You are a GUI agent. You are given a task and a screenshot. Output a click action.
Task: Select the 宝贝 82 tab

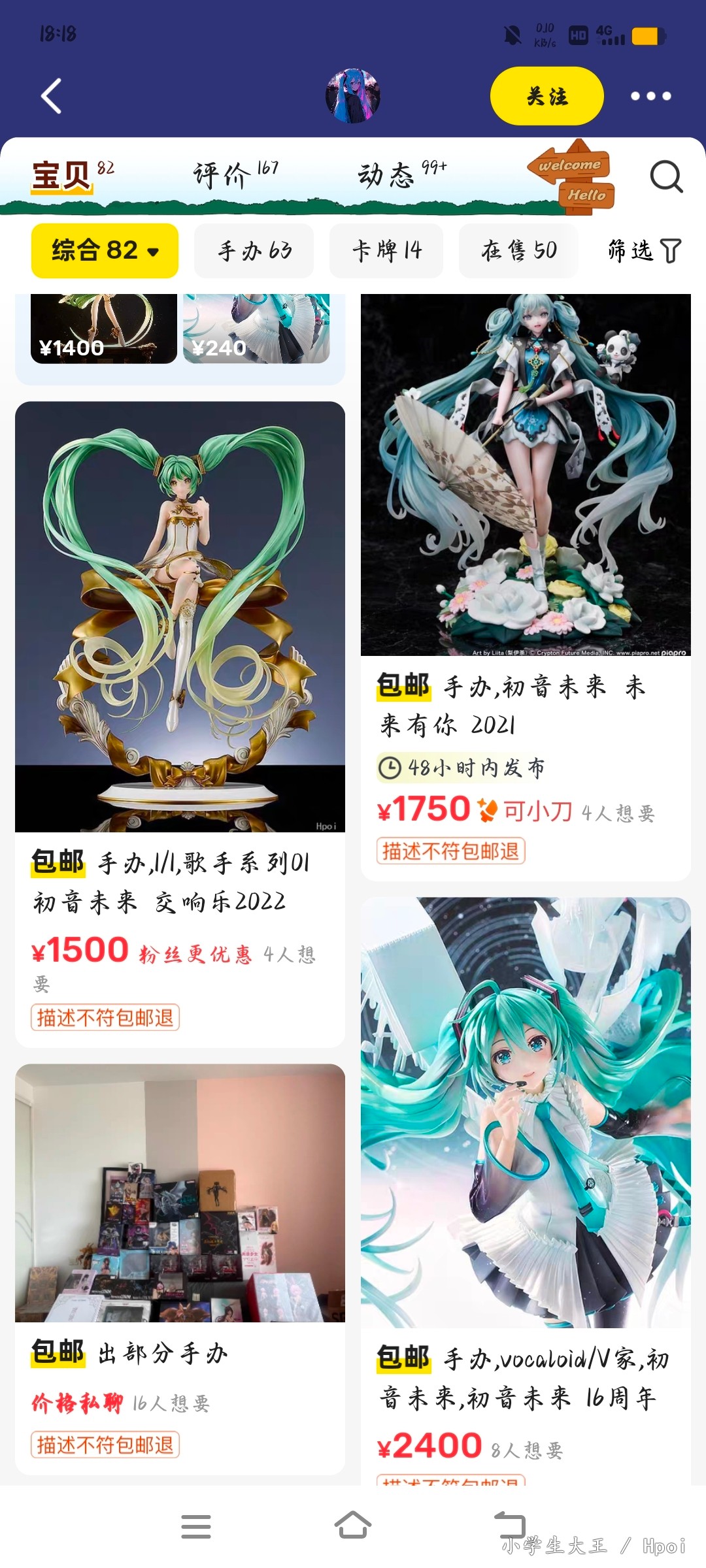pyautogui.click(x=72, y=175)
